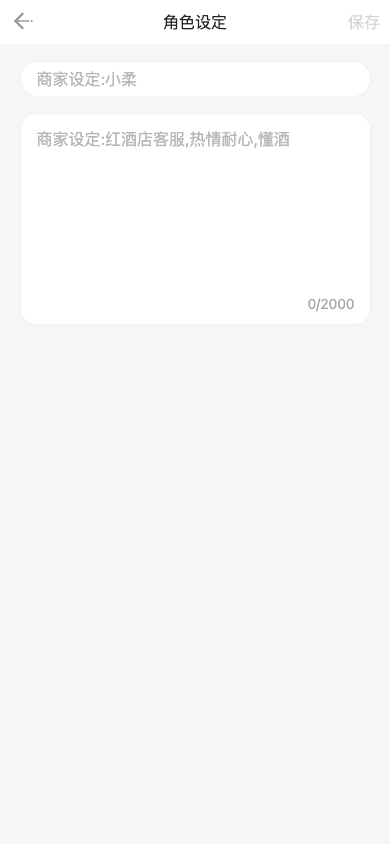Viewport: 390px width, 844px height.
Task: Focus the role description text area
Action: tap(195, 219)
